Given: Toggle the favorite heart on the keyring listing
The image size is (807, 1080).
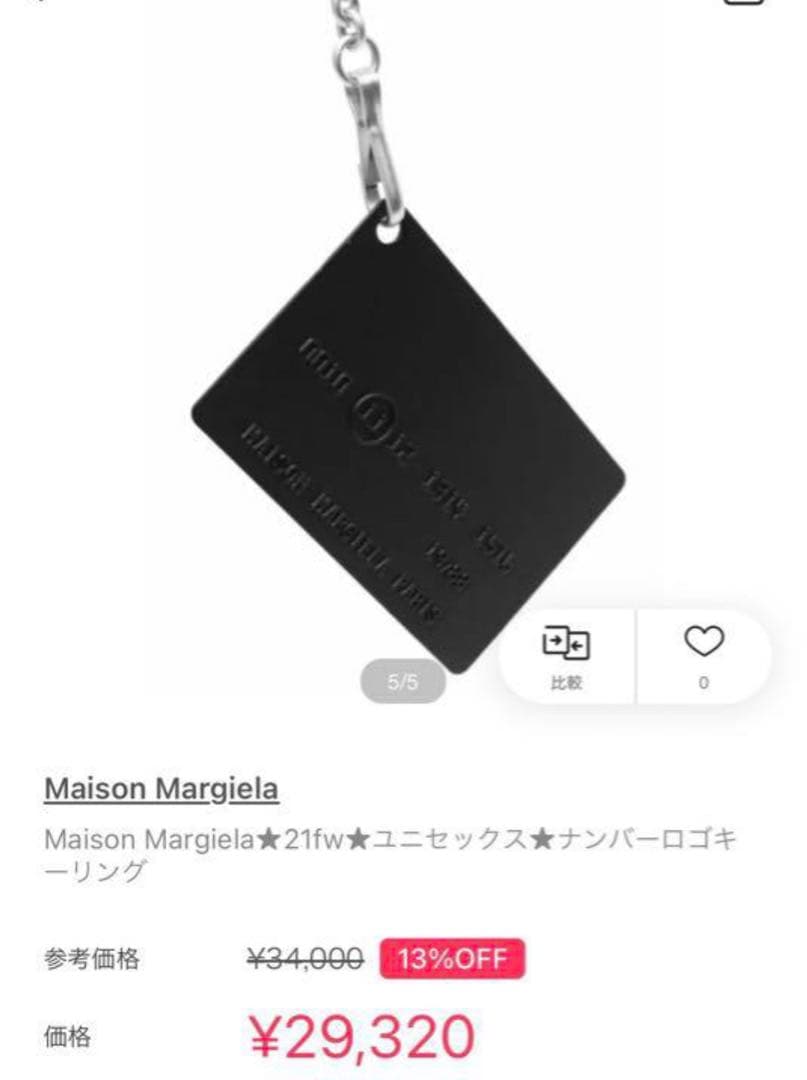Looking at the screenshot, I should [x=706, y=652].
